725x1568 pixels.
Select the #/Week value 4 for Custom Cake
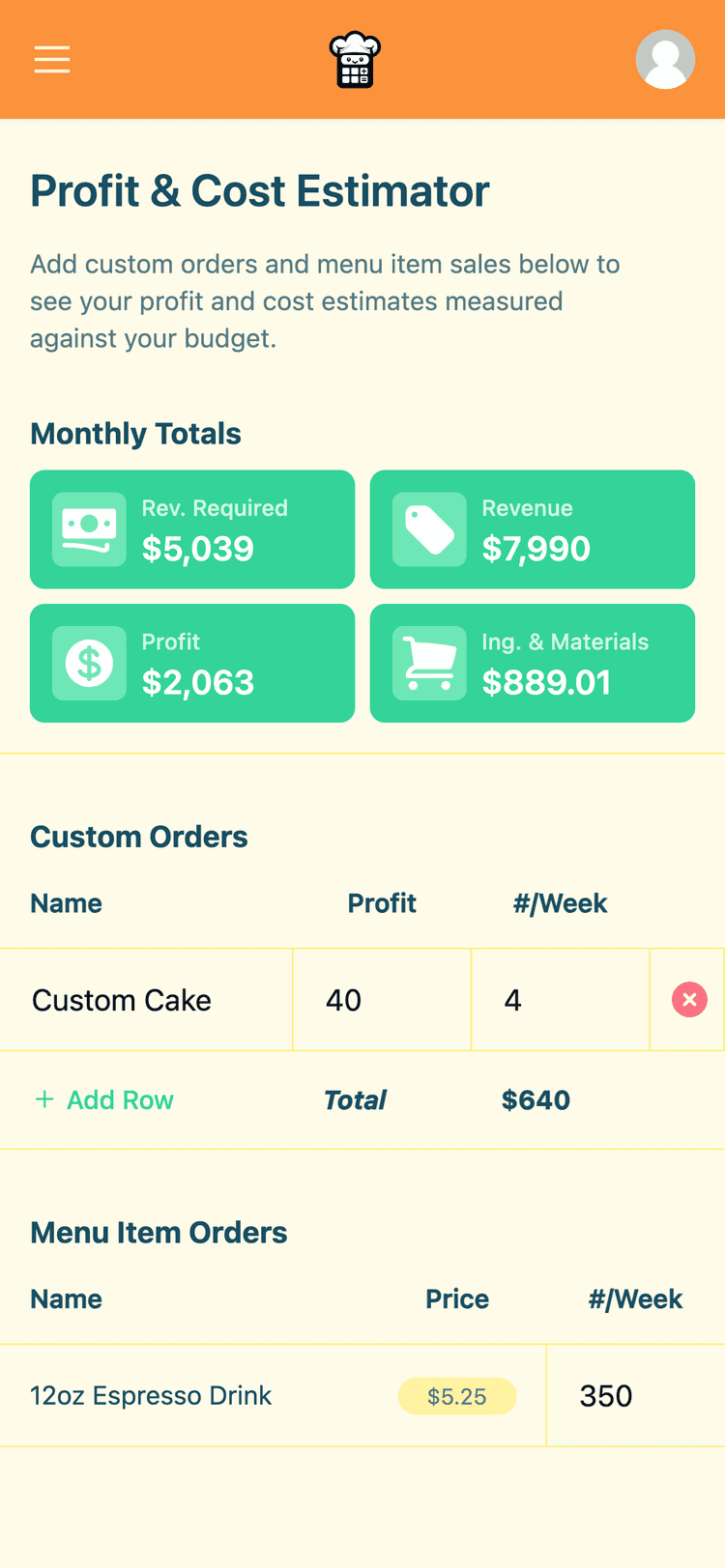(x=560, y=999)
